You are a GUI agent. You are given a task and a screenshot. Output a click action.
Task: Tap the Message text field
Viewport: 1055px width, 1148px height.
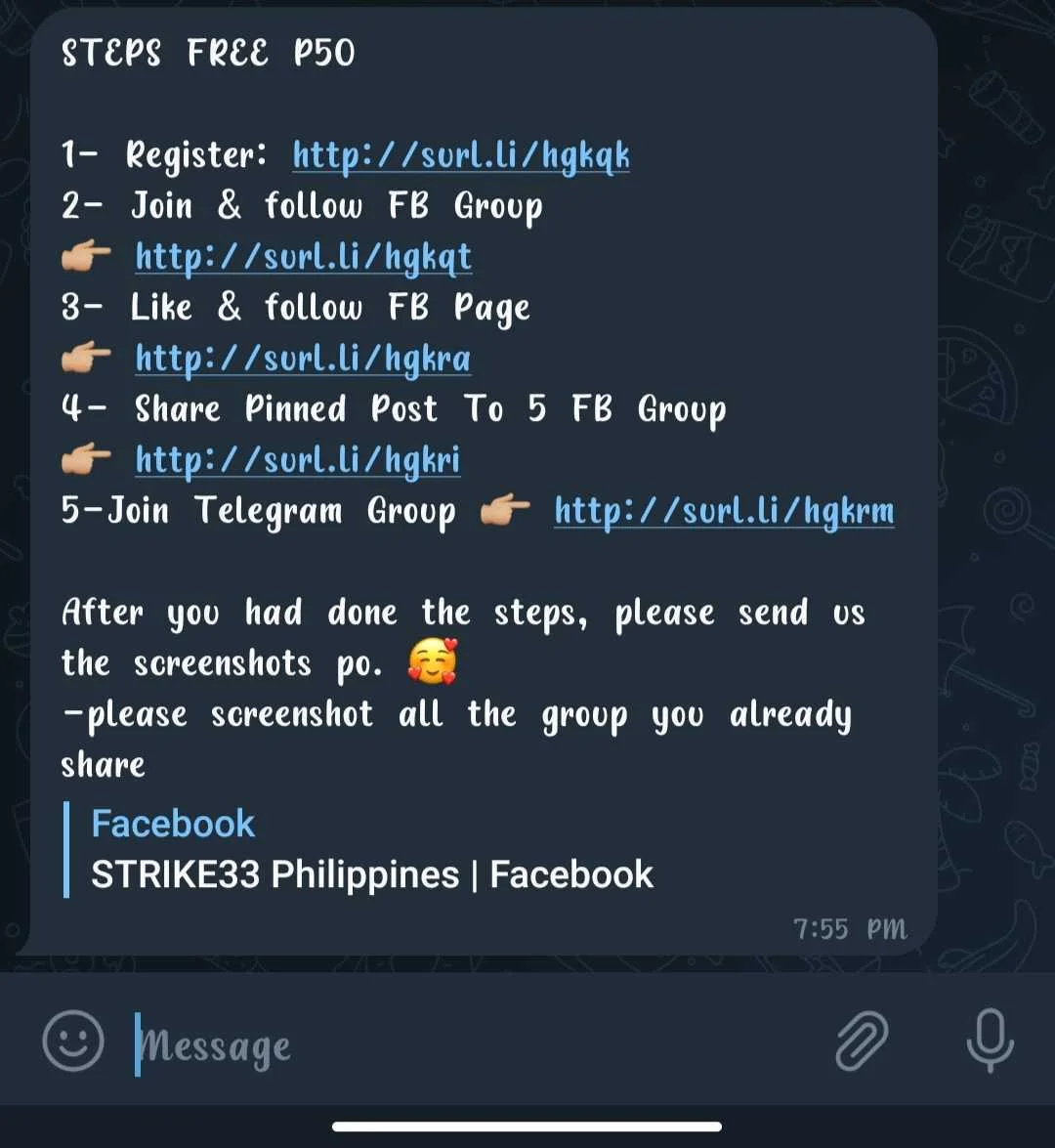469,1045
